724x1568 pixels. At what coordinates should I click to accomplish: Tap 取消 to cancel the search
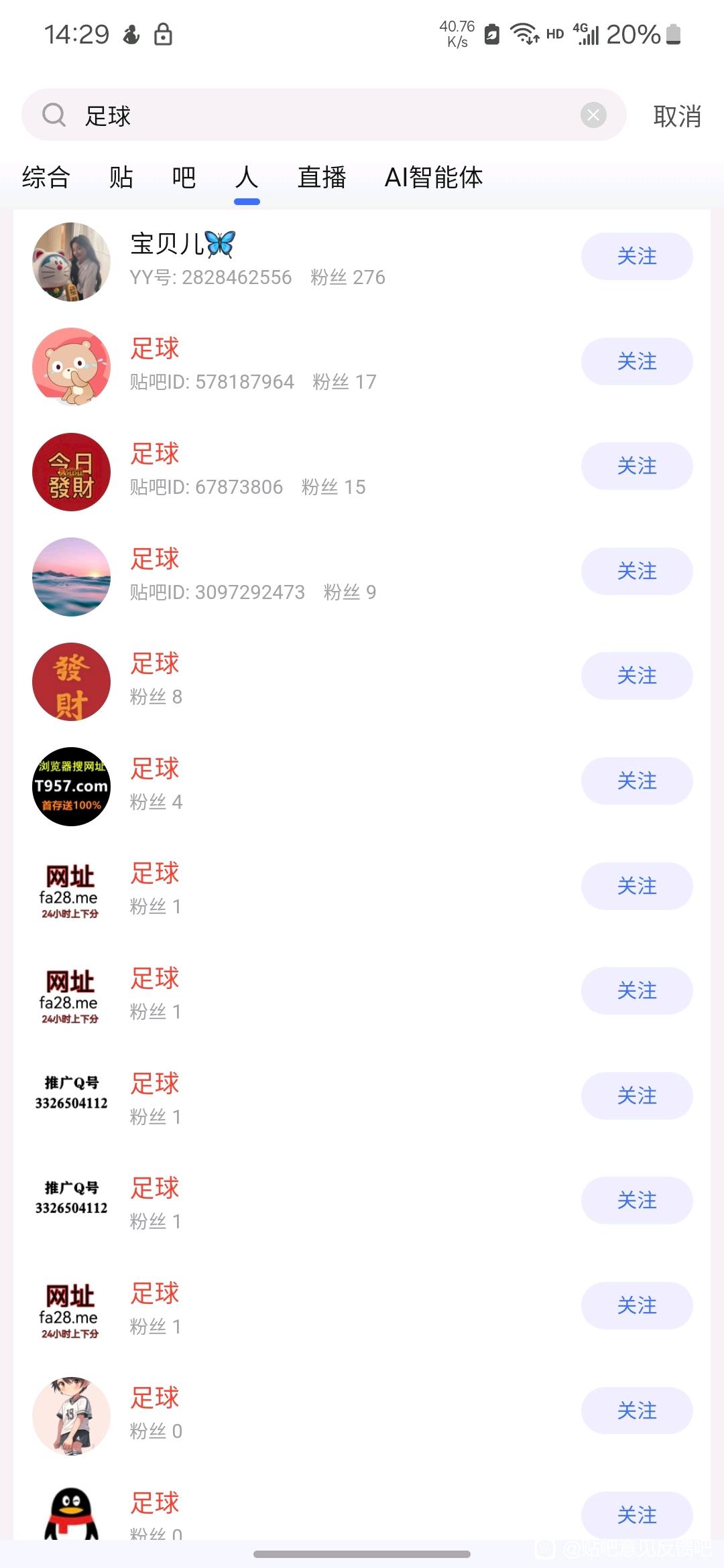pyautogui.click(x=677, y=116)
